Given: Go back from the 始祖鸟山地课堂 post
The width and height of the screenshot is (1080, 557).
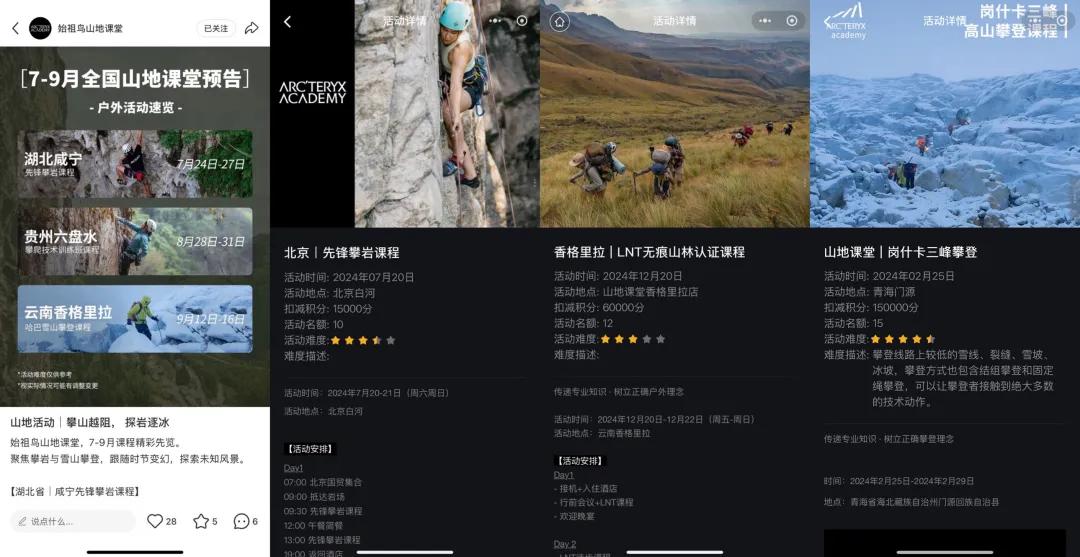Looking at the screenshot, I should (x=15, y=28).
